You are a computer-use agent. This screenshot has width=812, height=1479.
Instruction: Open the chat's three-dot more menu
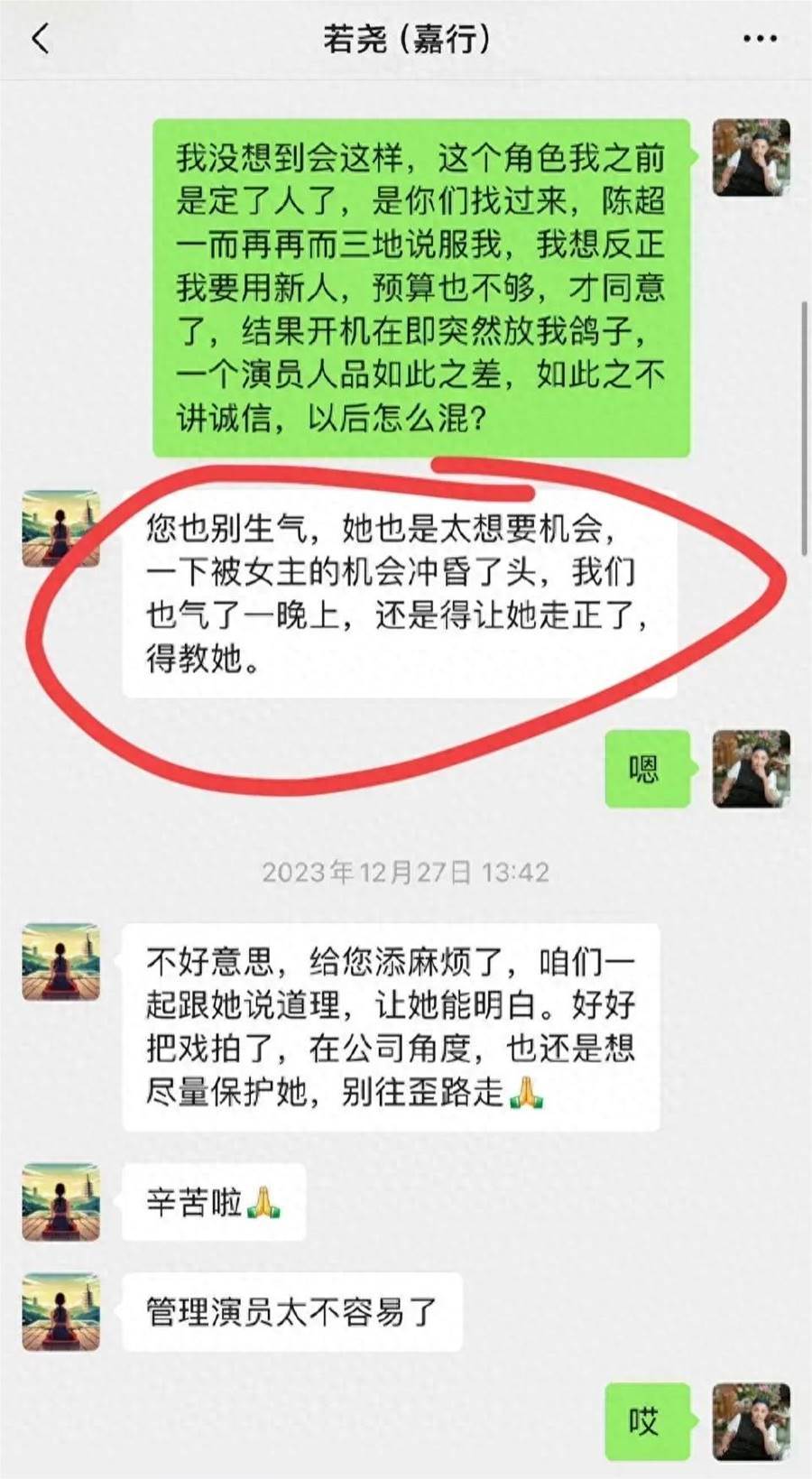click(760, 39)
